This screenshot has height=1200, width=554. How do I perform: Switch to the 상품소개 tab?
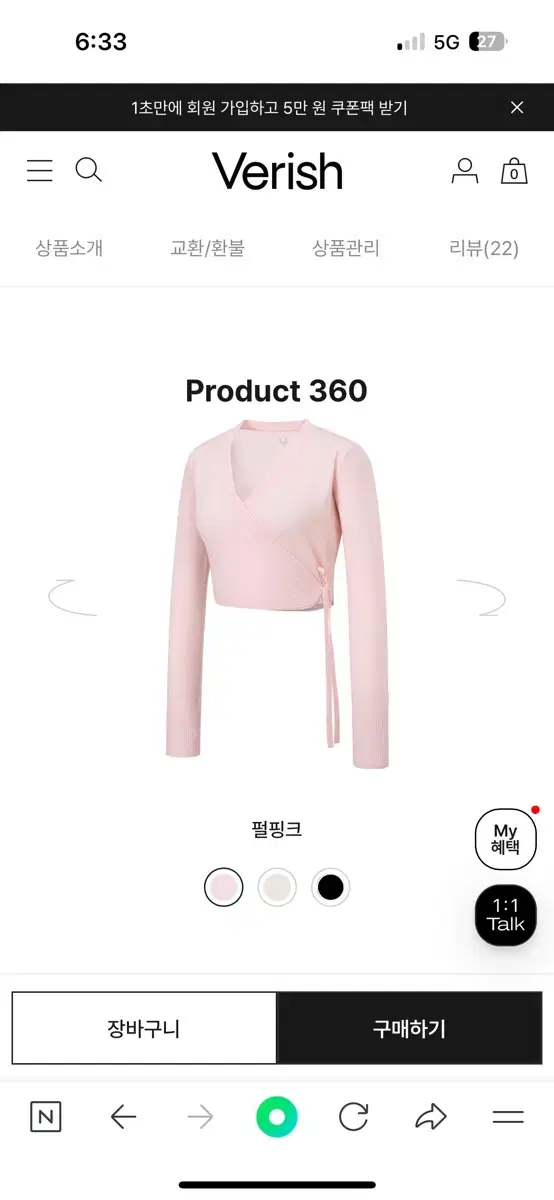pyautogui.click(x=69, y=248)
